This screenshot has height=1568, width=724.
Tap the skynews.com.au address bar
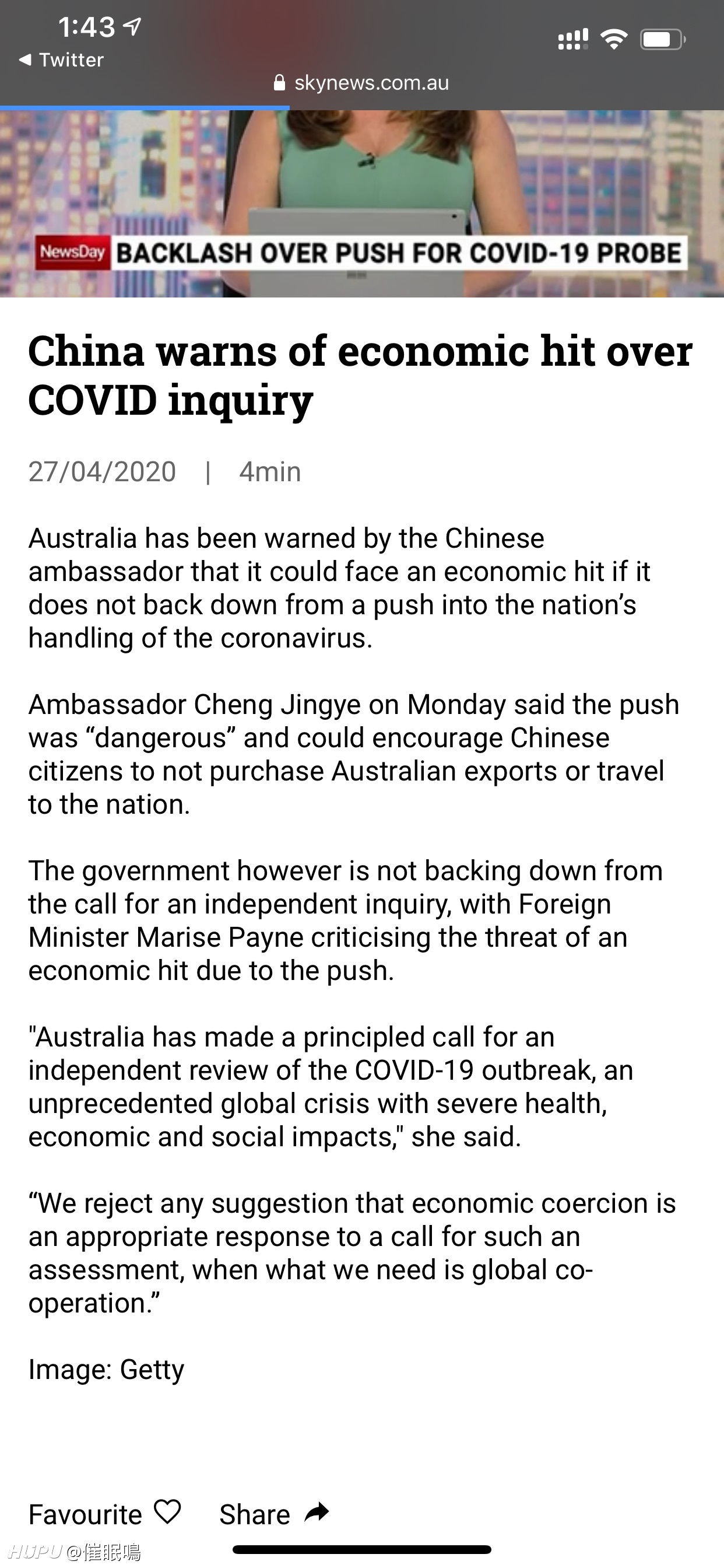click(361, 83)
